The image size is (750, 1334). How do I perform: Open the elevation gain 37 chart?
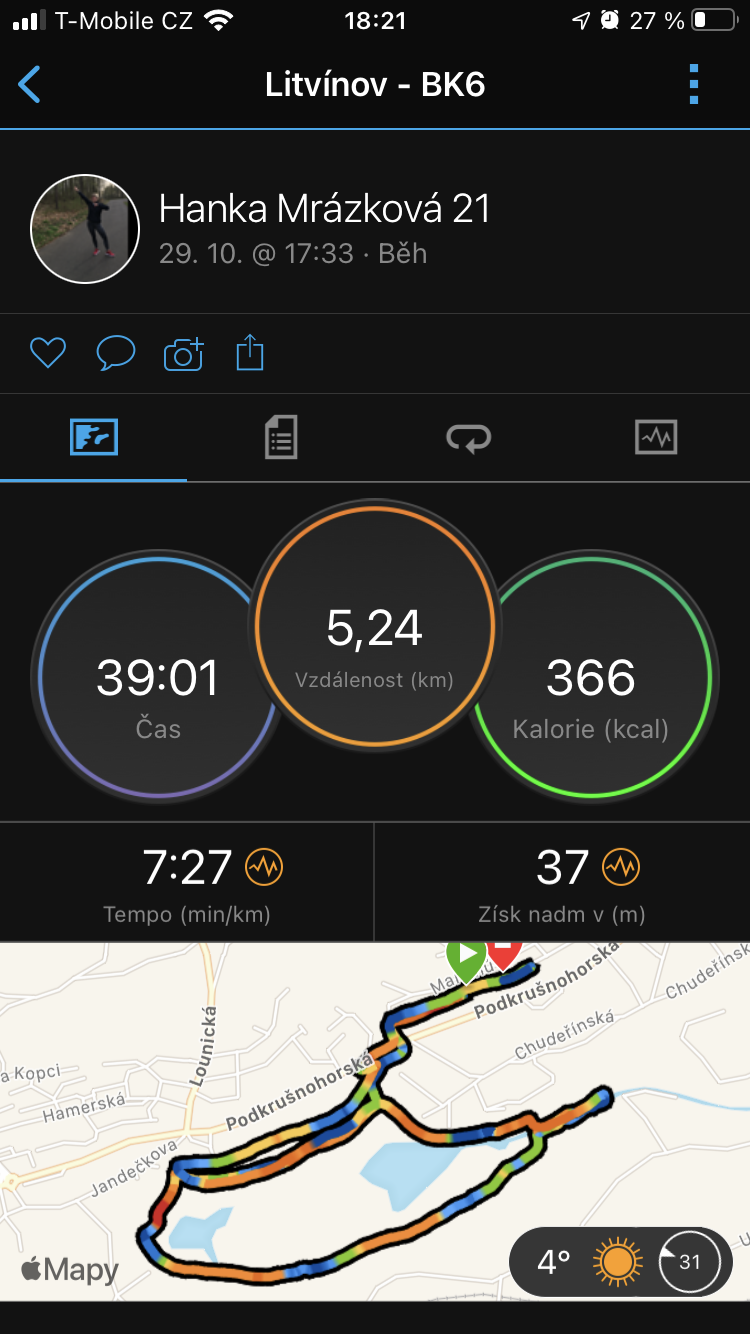562,882
